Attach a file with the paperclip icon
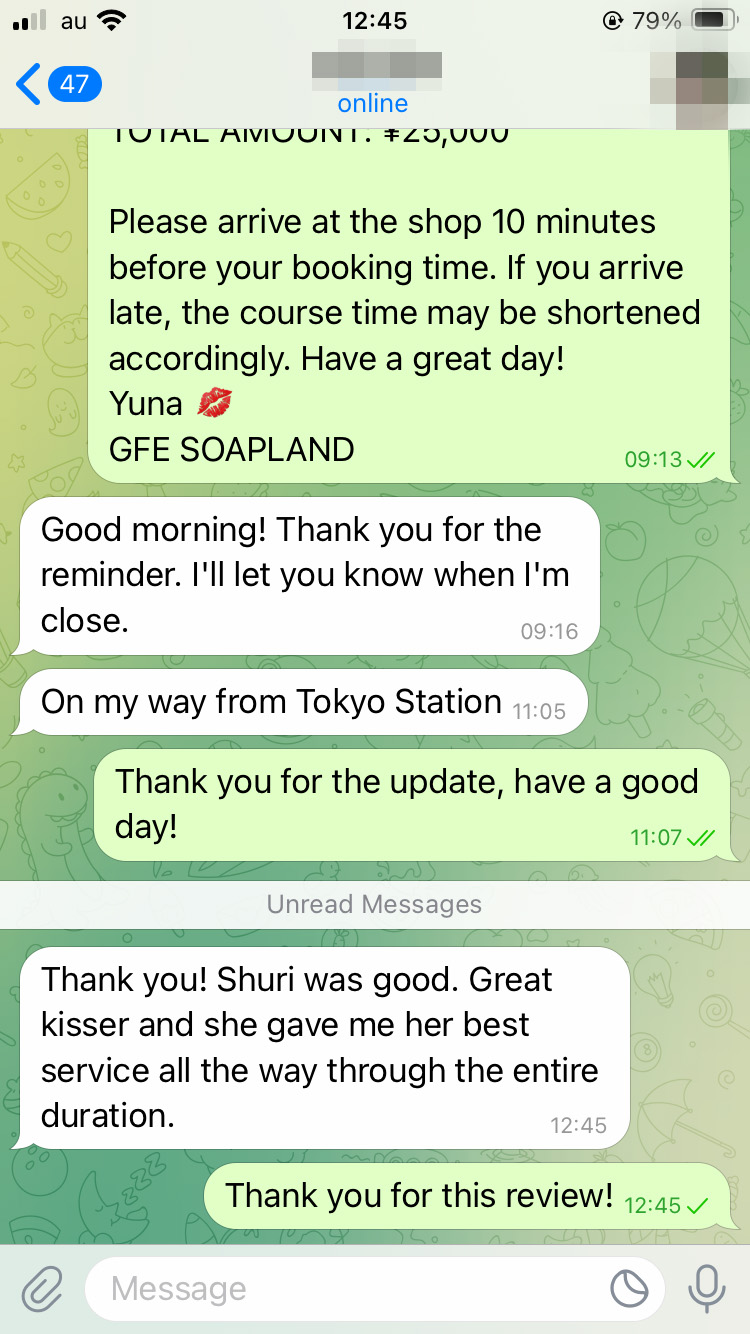 (42, 1289)
